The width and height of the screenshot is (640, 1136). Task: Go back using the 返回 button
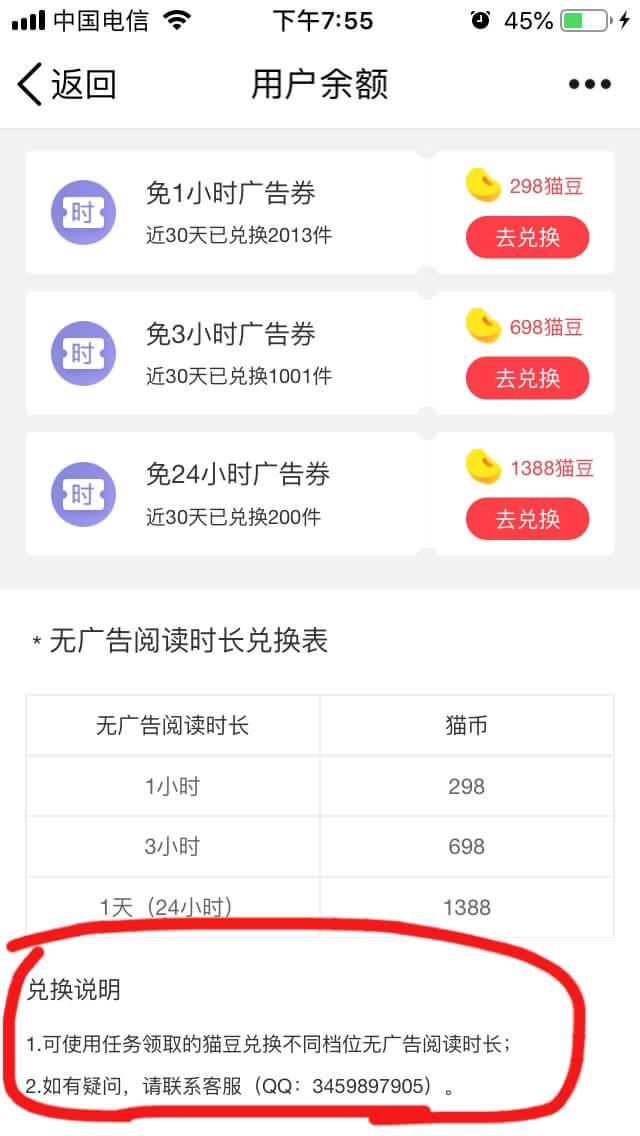[x=67, y=84]
